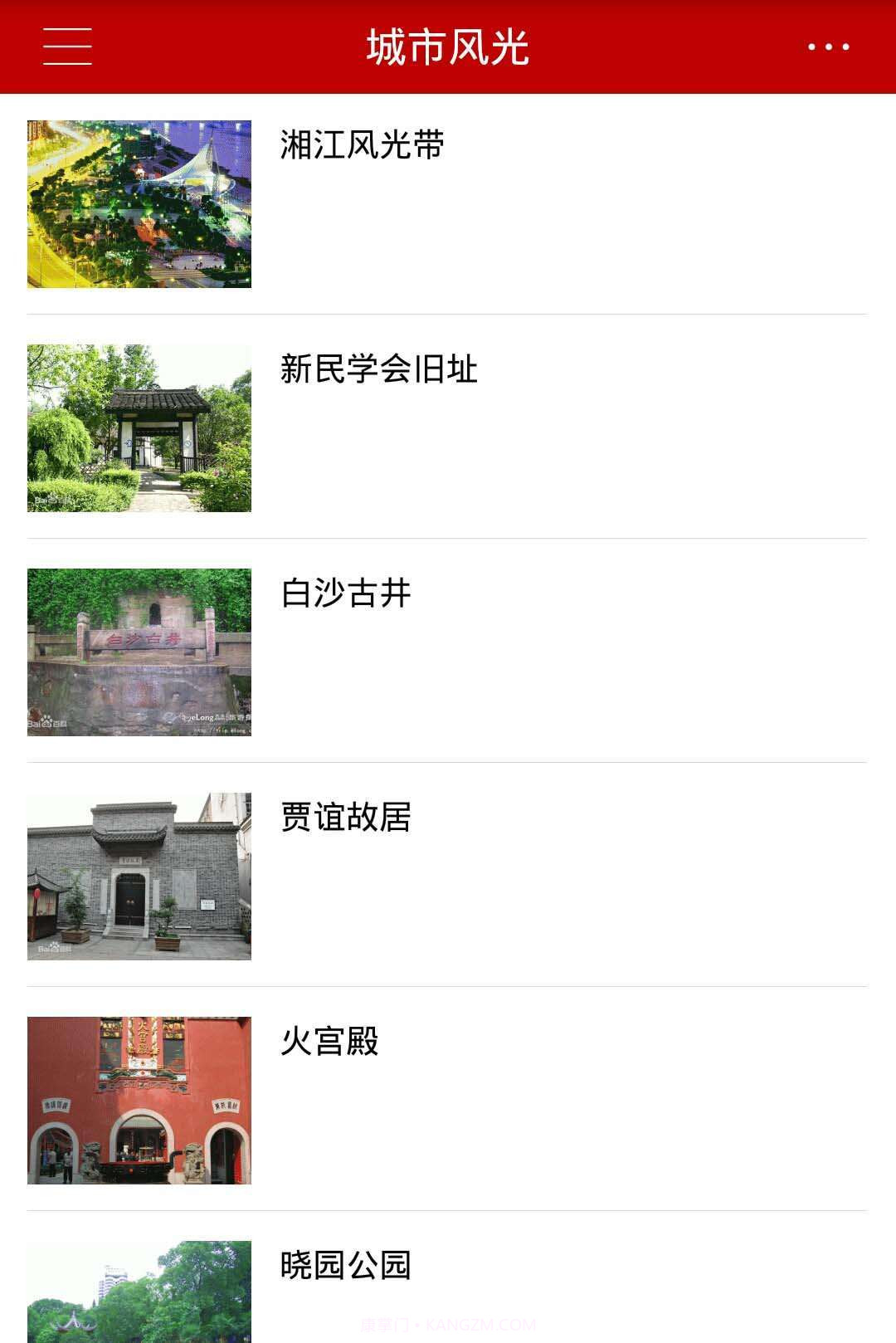Tap the 火宫殿 thumbnail image

(139, 1100)
